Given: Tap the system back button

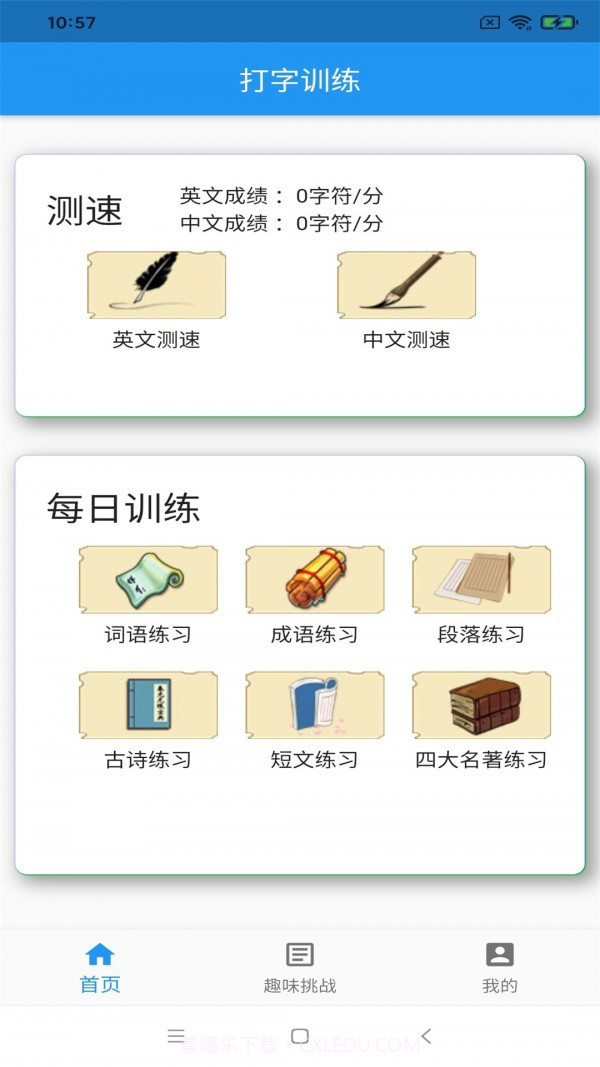Looking at the screenshot, I should [x=426, y=1036].
